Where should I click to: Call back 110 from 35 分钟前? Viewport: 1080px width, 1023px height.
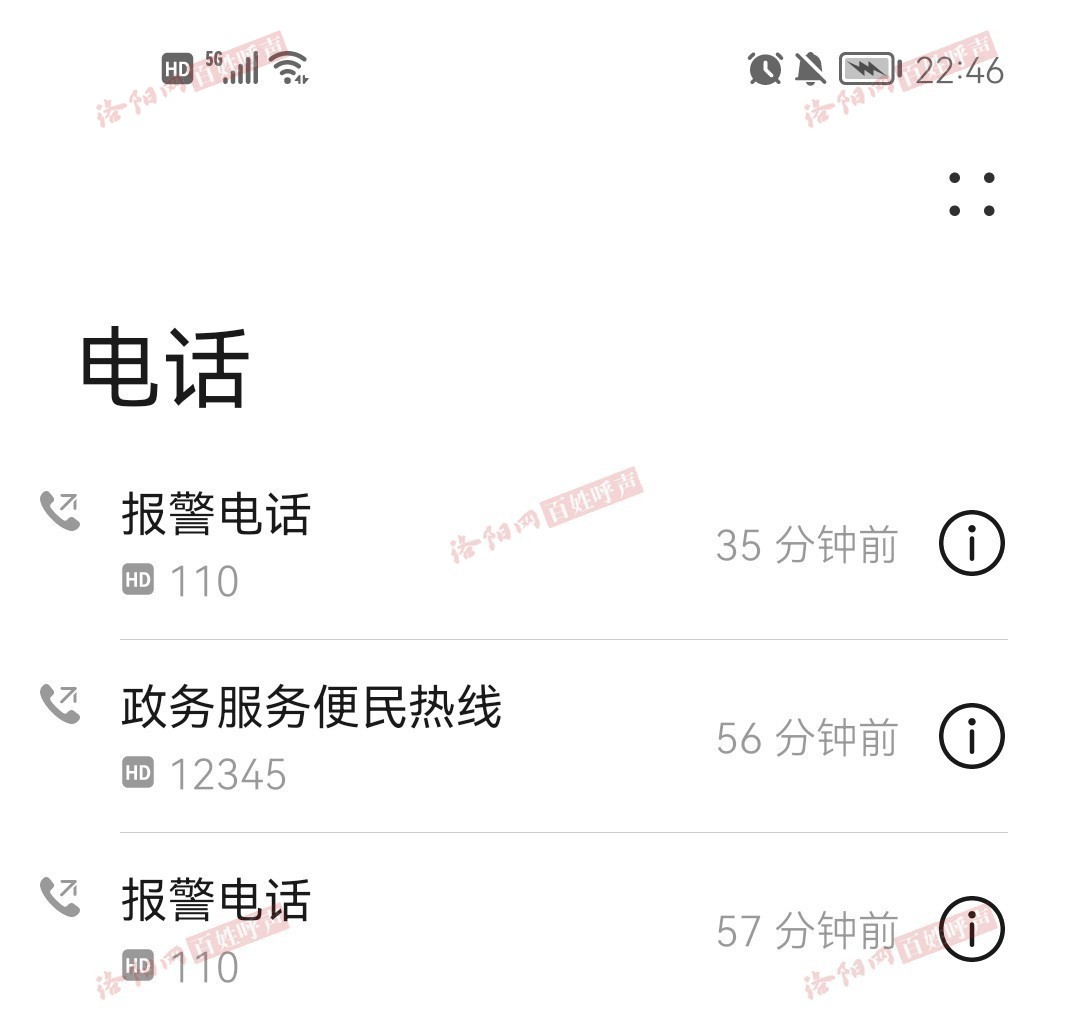coord(400,545)
